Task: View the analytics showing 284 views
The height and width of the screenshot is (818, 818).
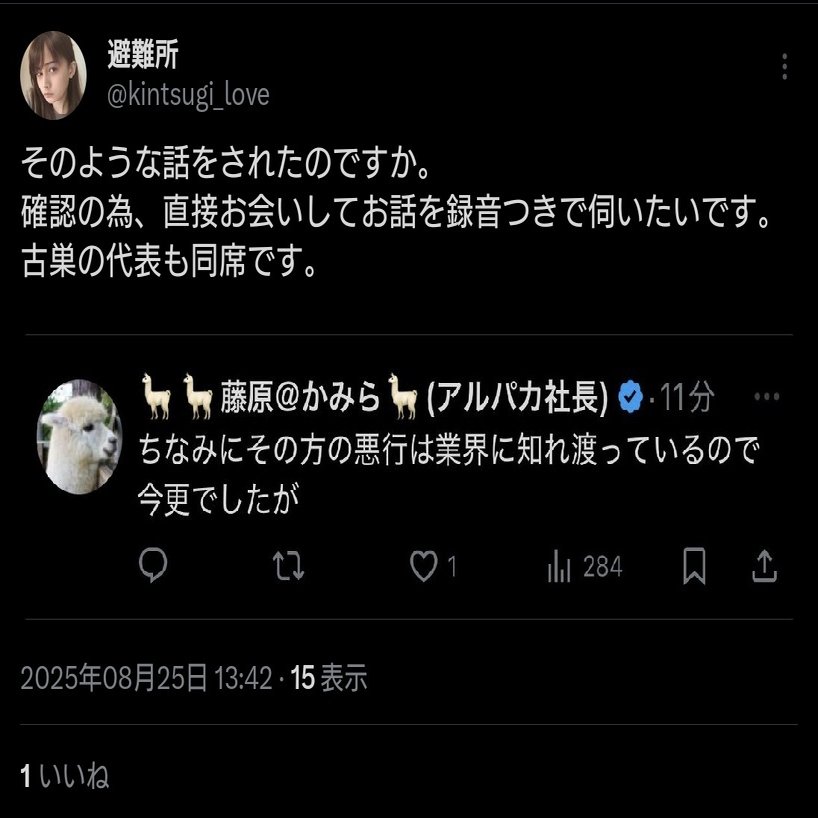Action: click(584, 567)
